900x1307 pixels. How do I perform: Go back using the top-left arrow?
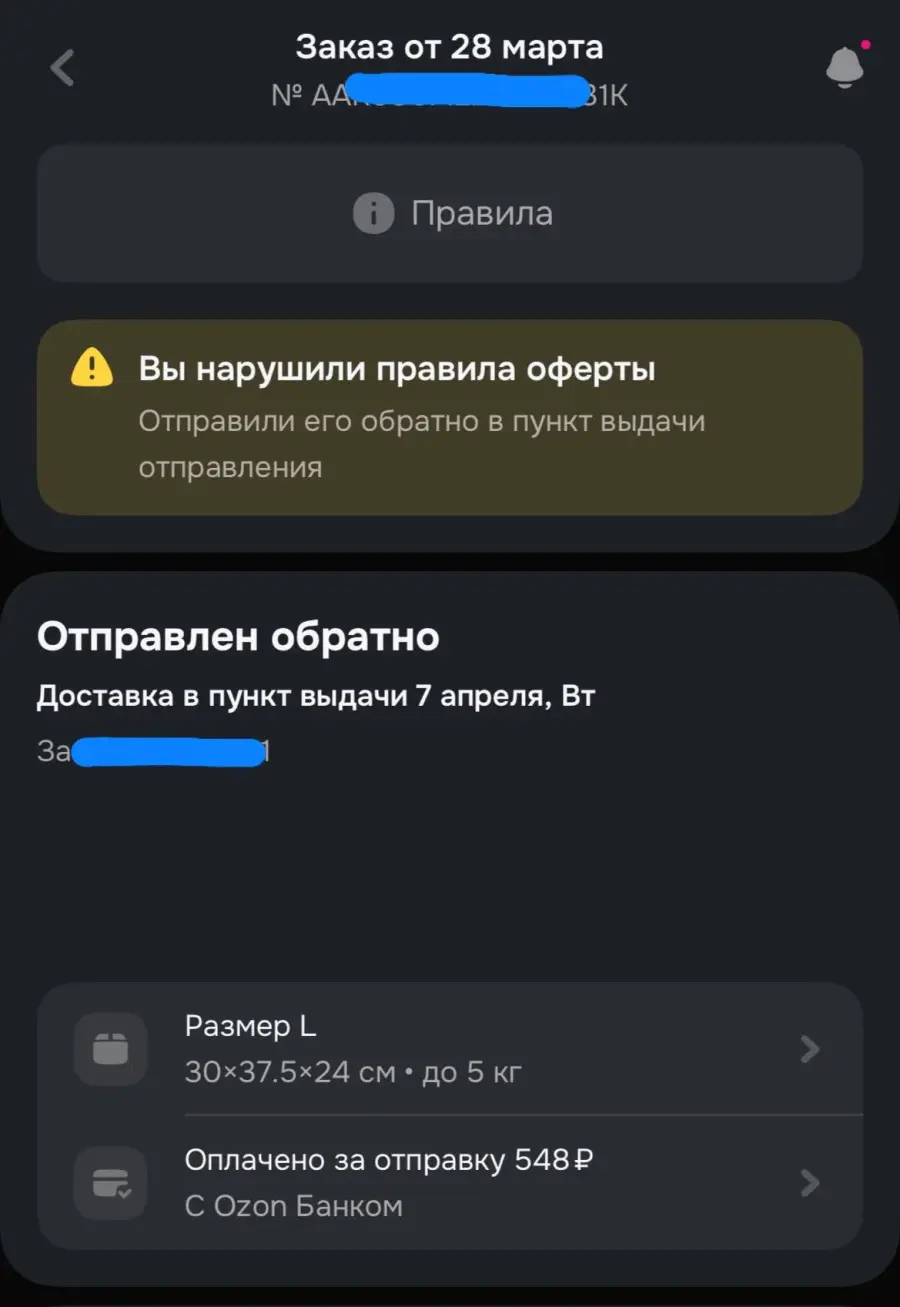tap(62, 68)
